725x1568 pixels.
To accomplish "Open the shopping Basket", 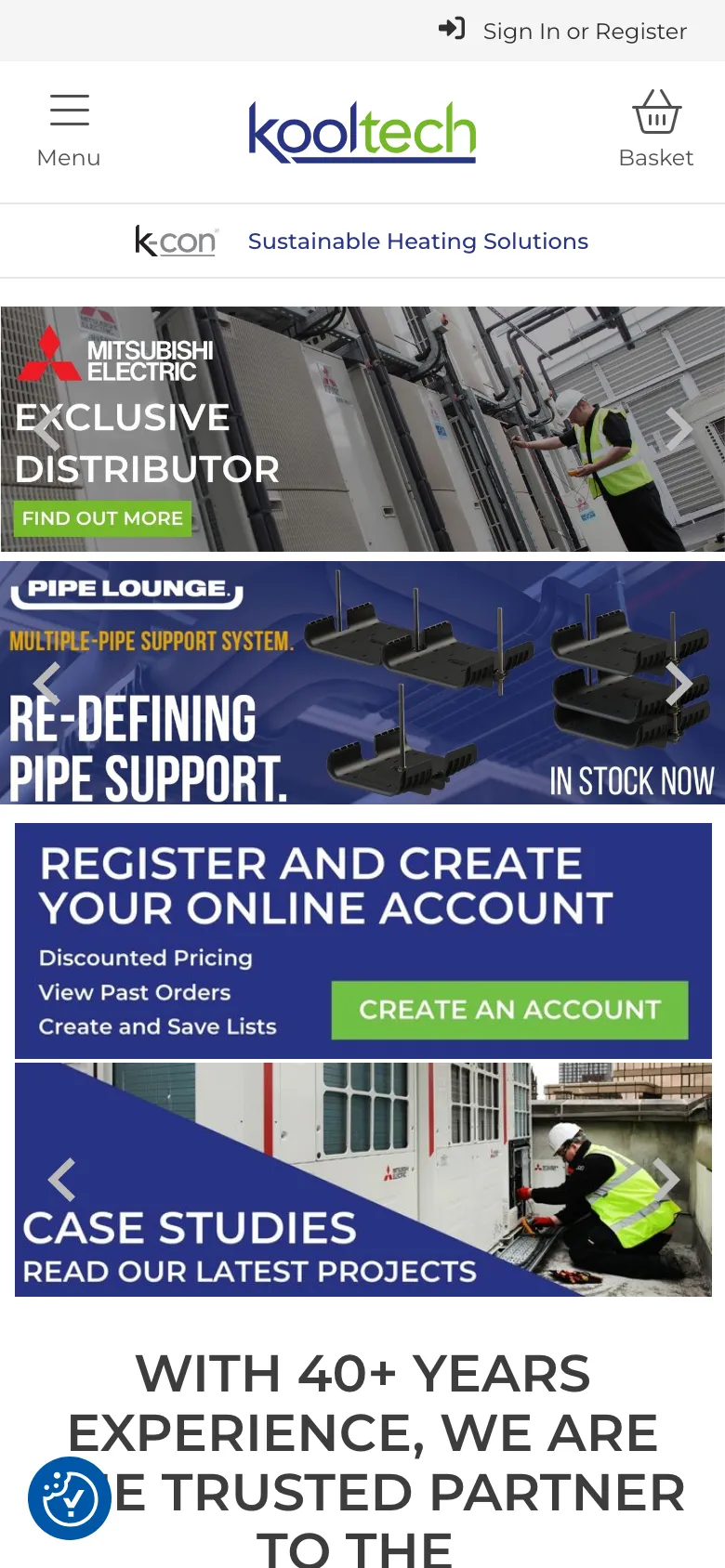I will (x=656, y=130).
